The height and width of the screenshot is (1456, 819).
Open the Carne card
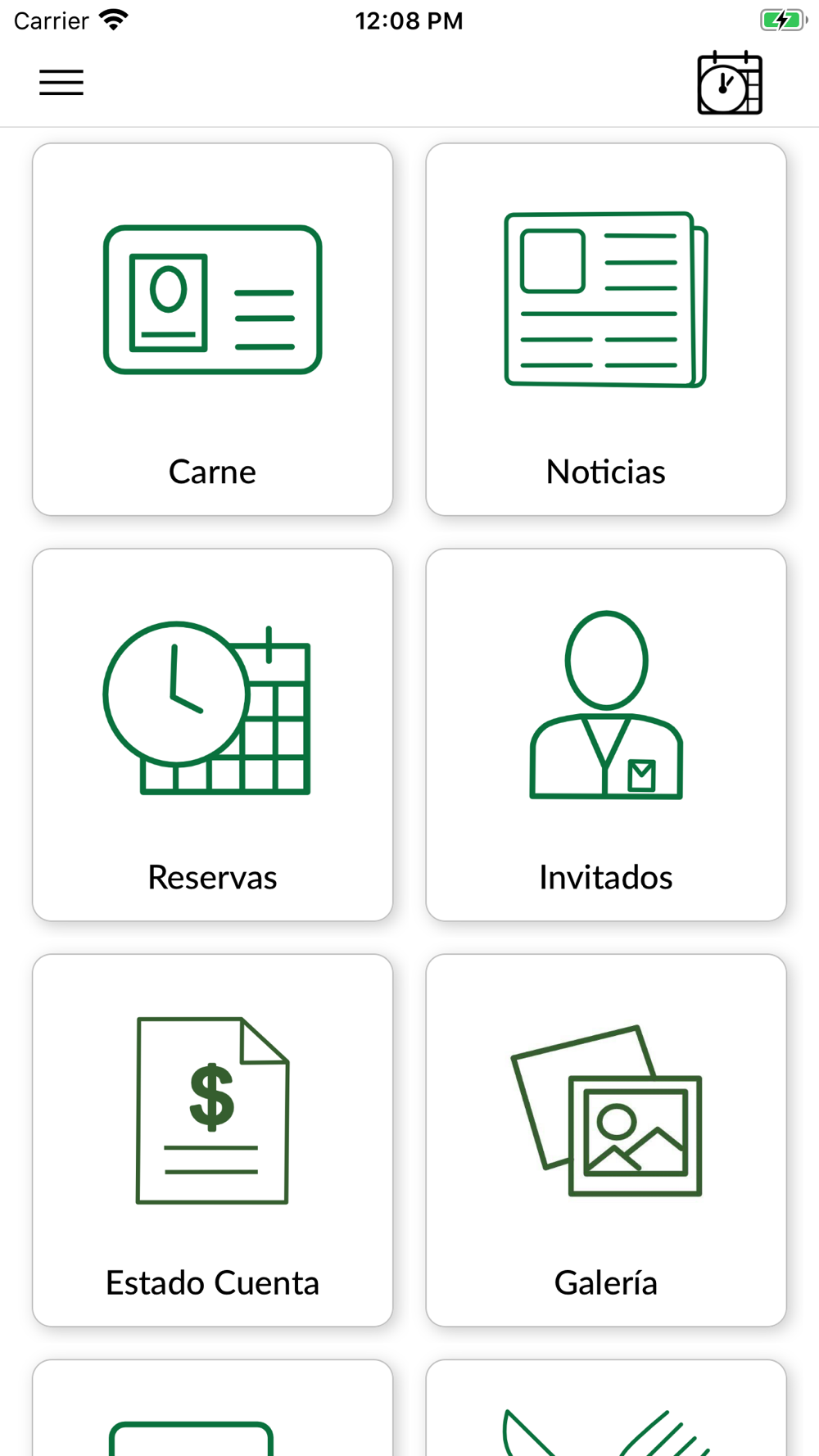pyautogui.click(x=213, y=329)
